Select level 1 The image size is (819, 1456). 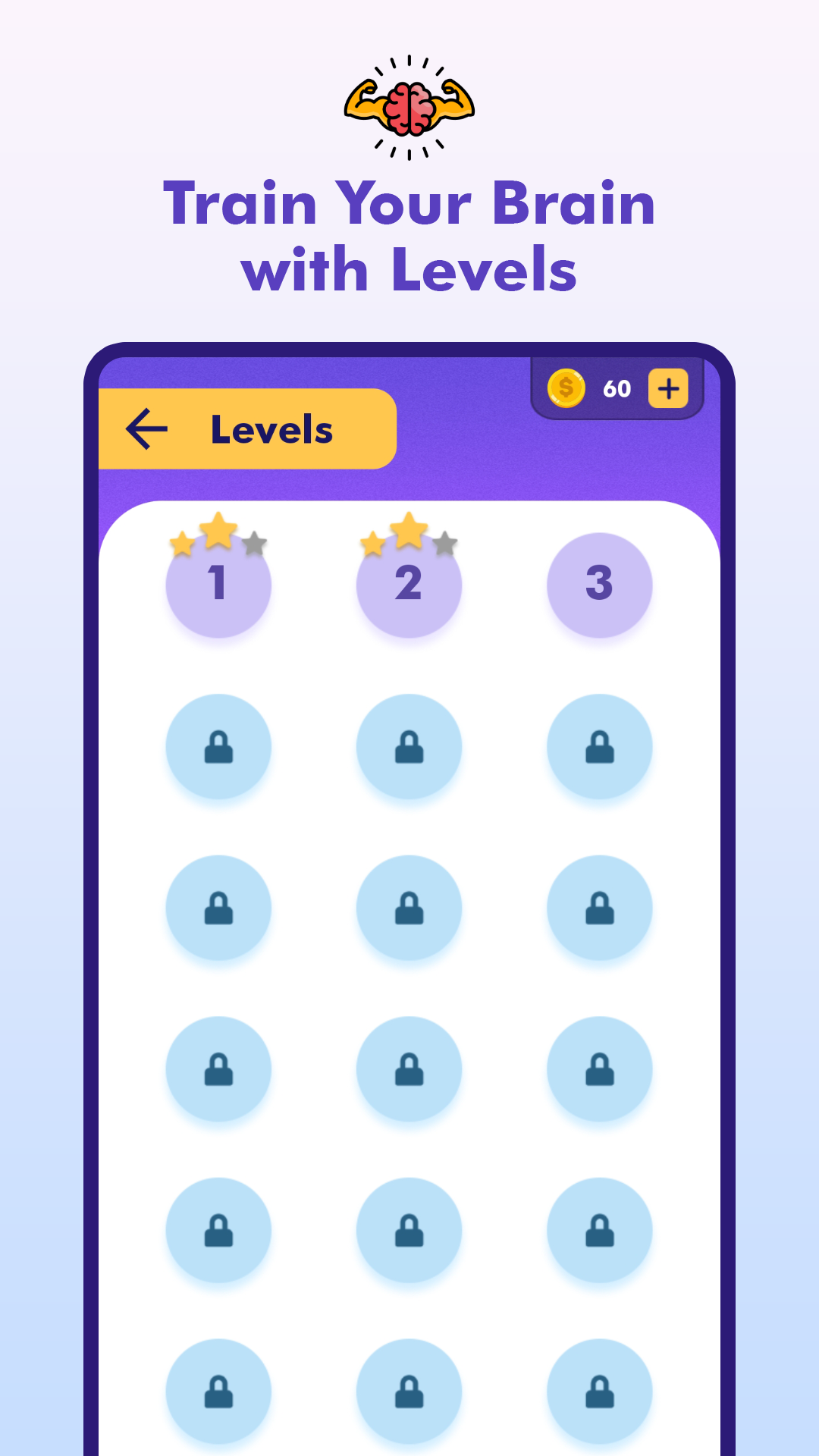218,584
